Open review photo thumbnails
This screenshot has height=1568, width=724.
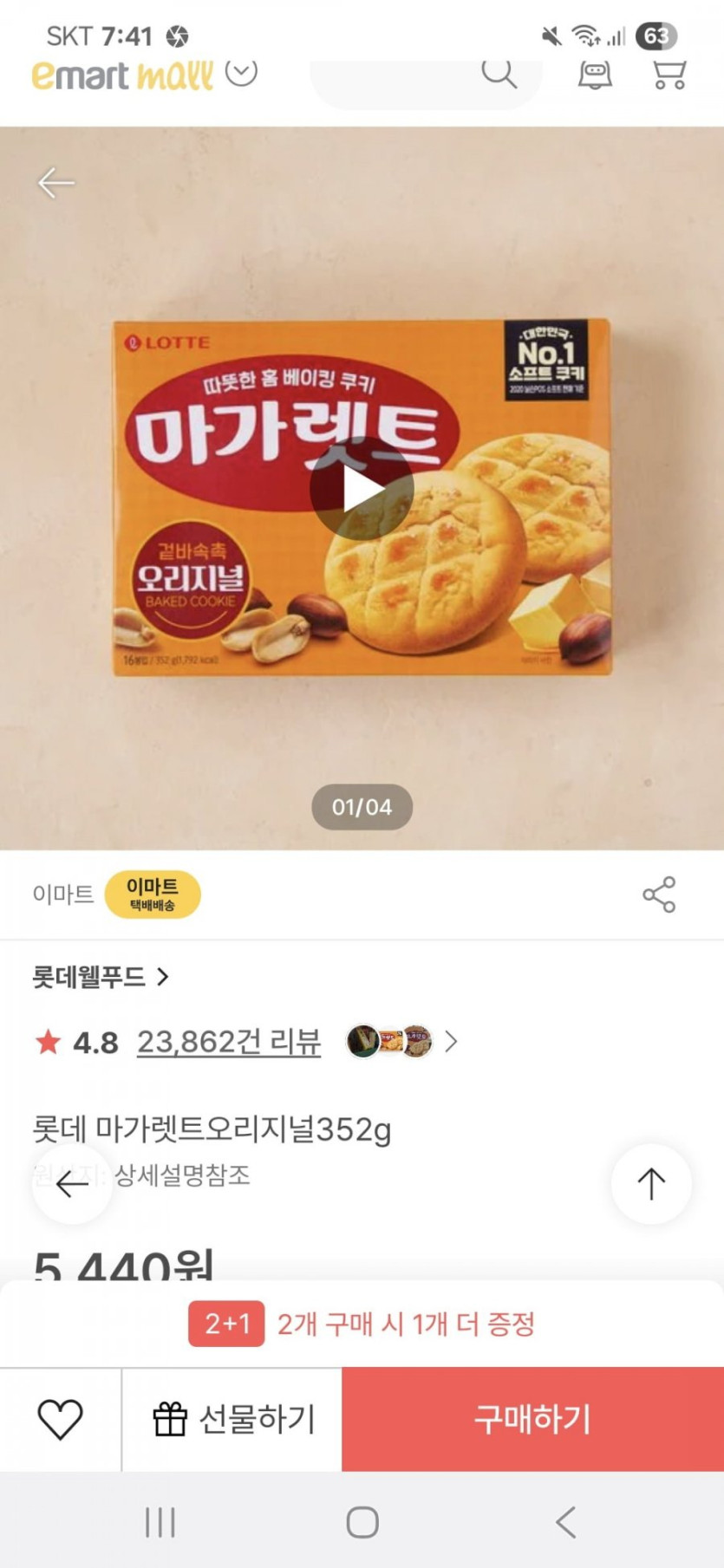390,1041
